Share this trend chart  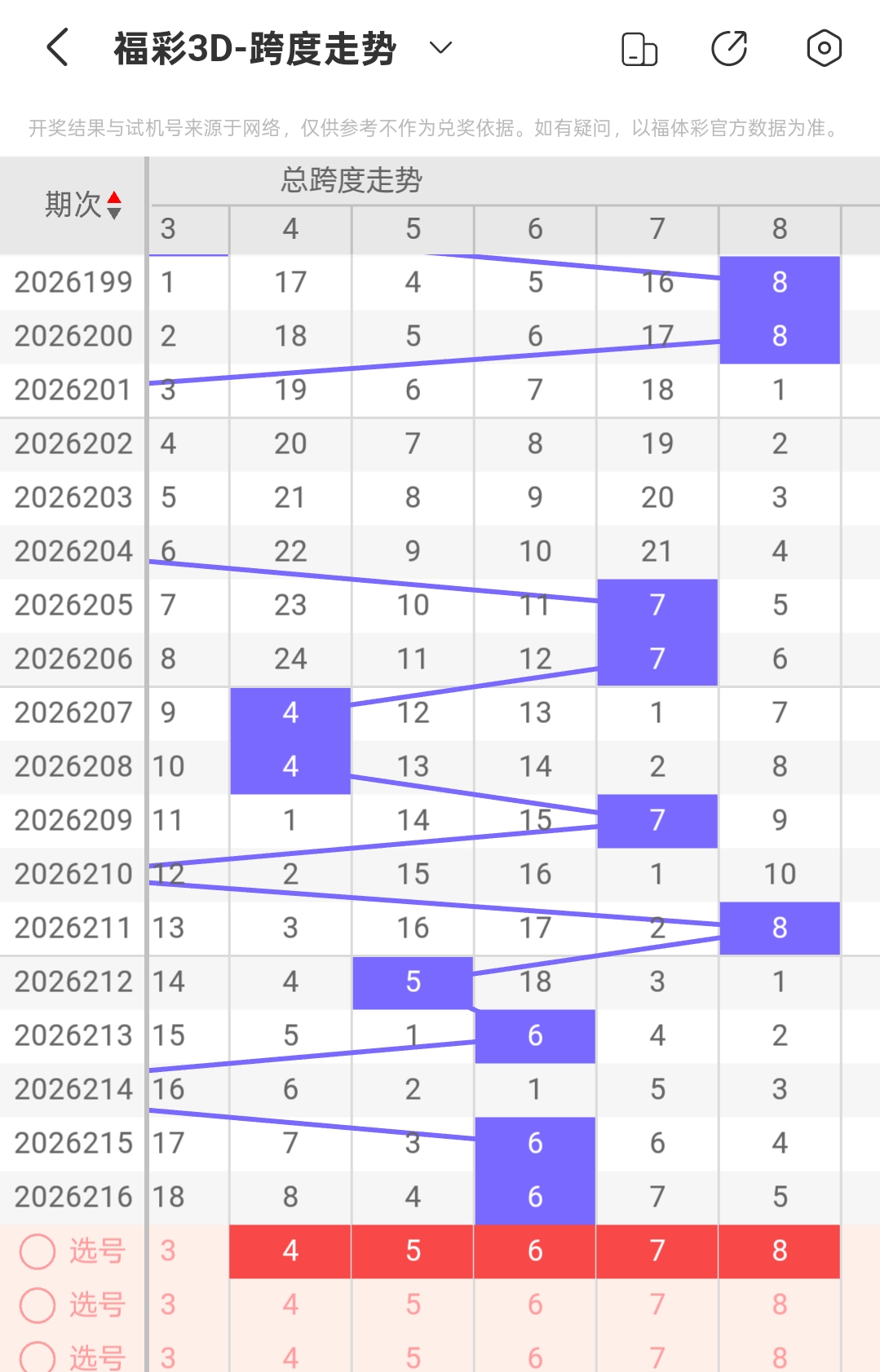point(730,48)
